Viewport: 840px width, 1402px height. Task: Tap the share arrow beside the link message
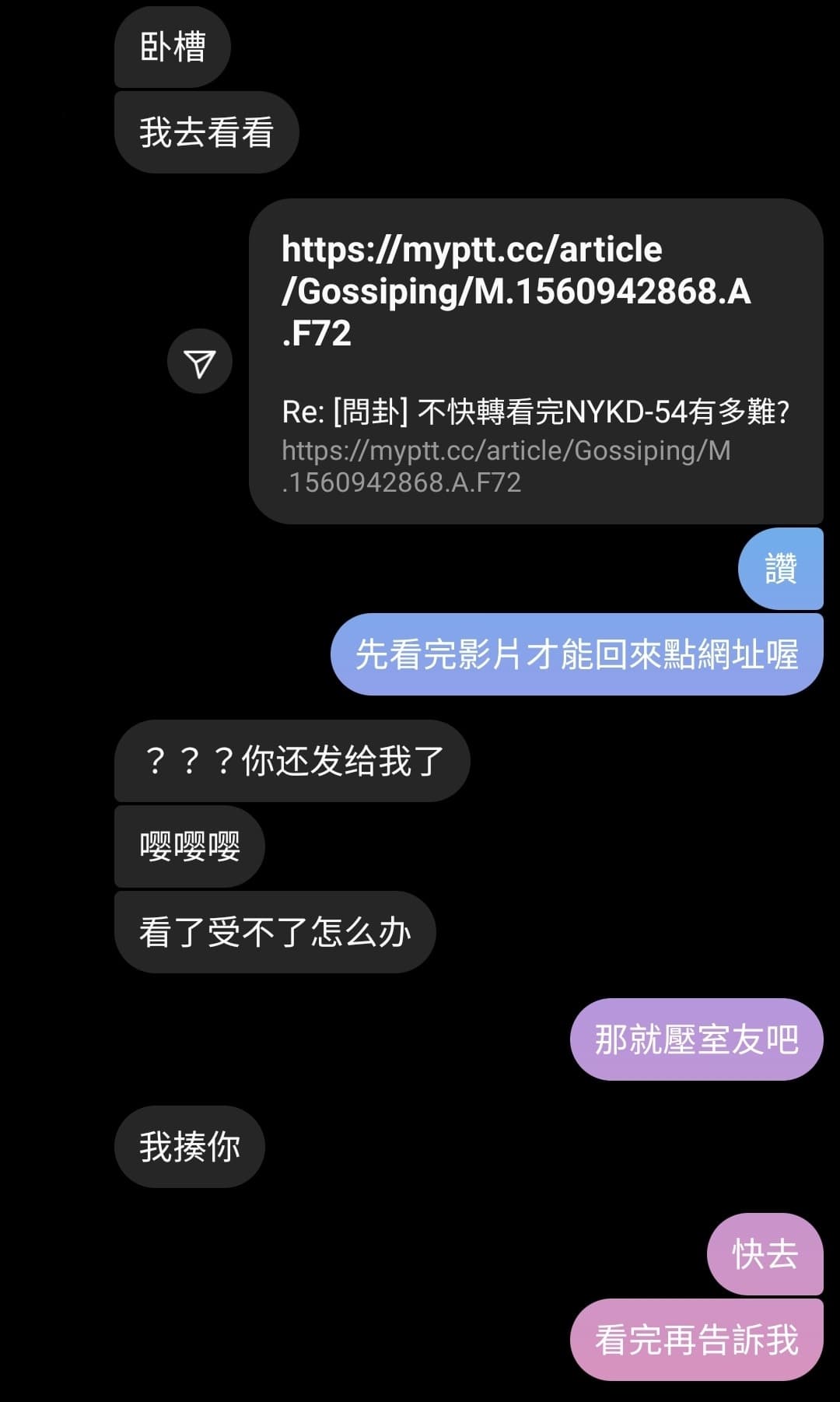coord(200,362)
